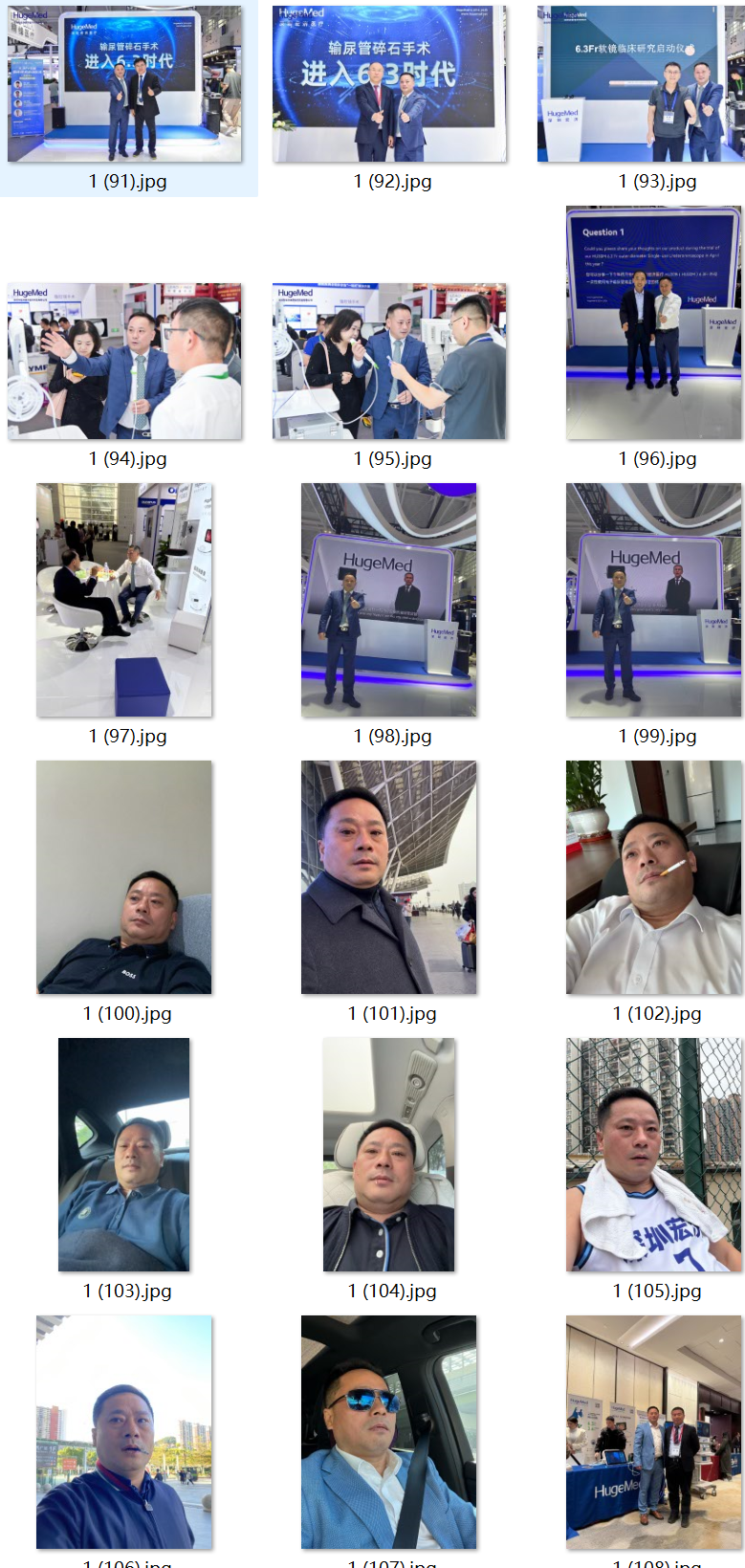Open the photo 1 (103).jpg

[124, 1155]
